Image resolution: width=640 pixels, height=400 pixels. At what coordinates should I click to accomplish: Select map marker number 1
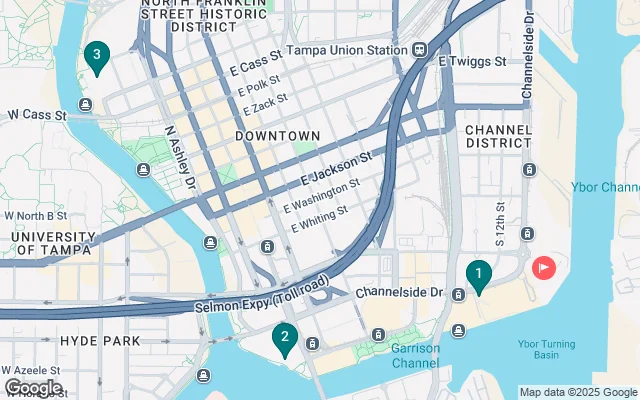[479, 273]
